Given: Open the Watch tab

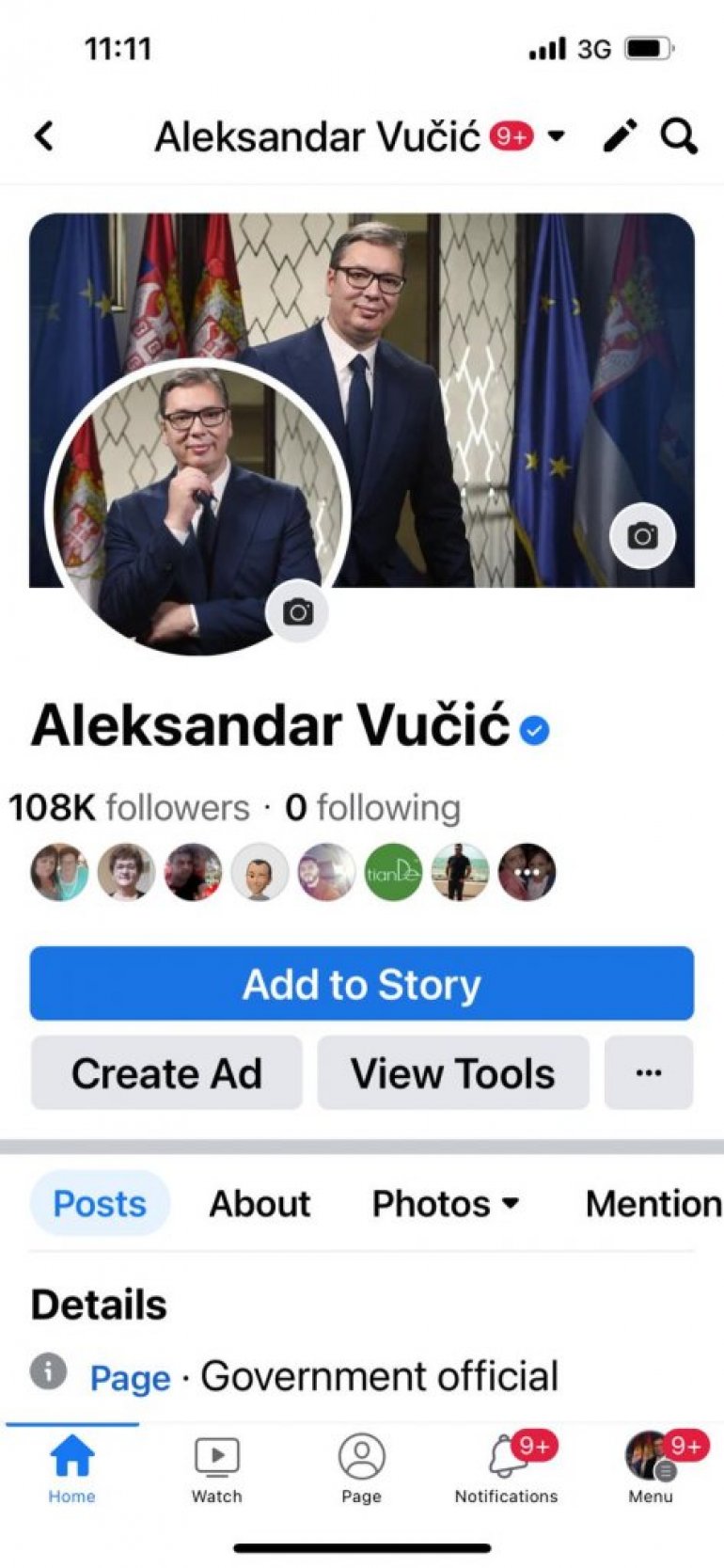Looking at the screenshot, I should tap(217, 1469).
